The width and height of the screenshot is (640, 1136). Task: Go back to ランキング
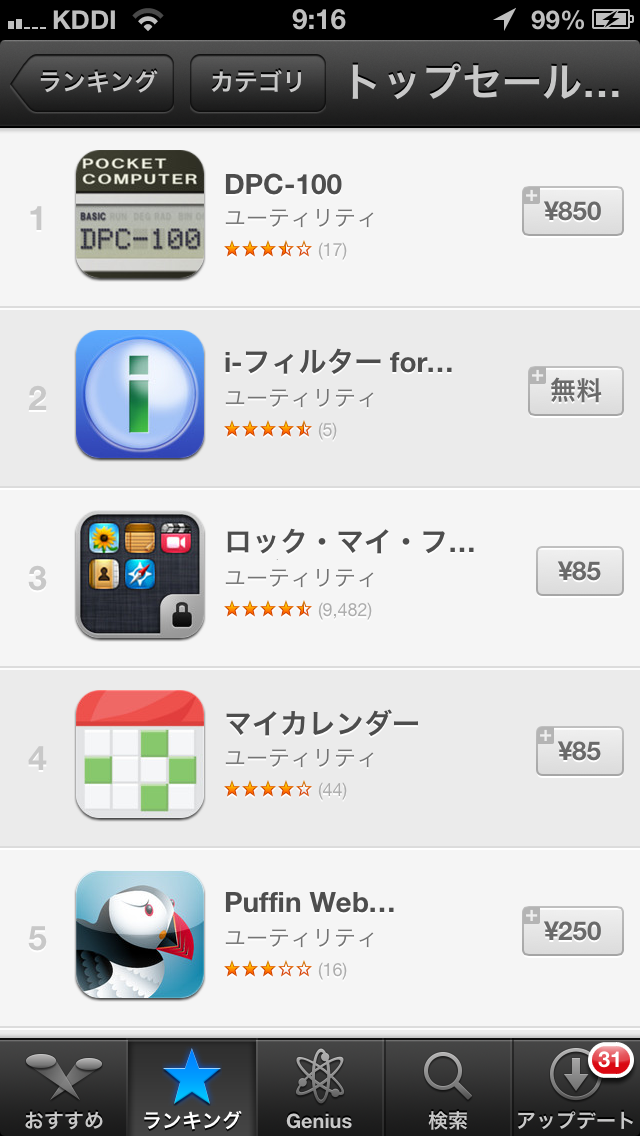(93, 83)
